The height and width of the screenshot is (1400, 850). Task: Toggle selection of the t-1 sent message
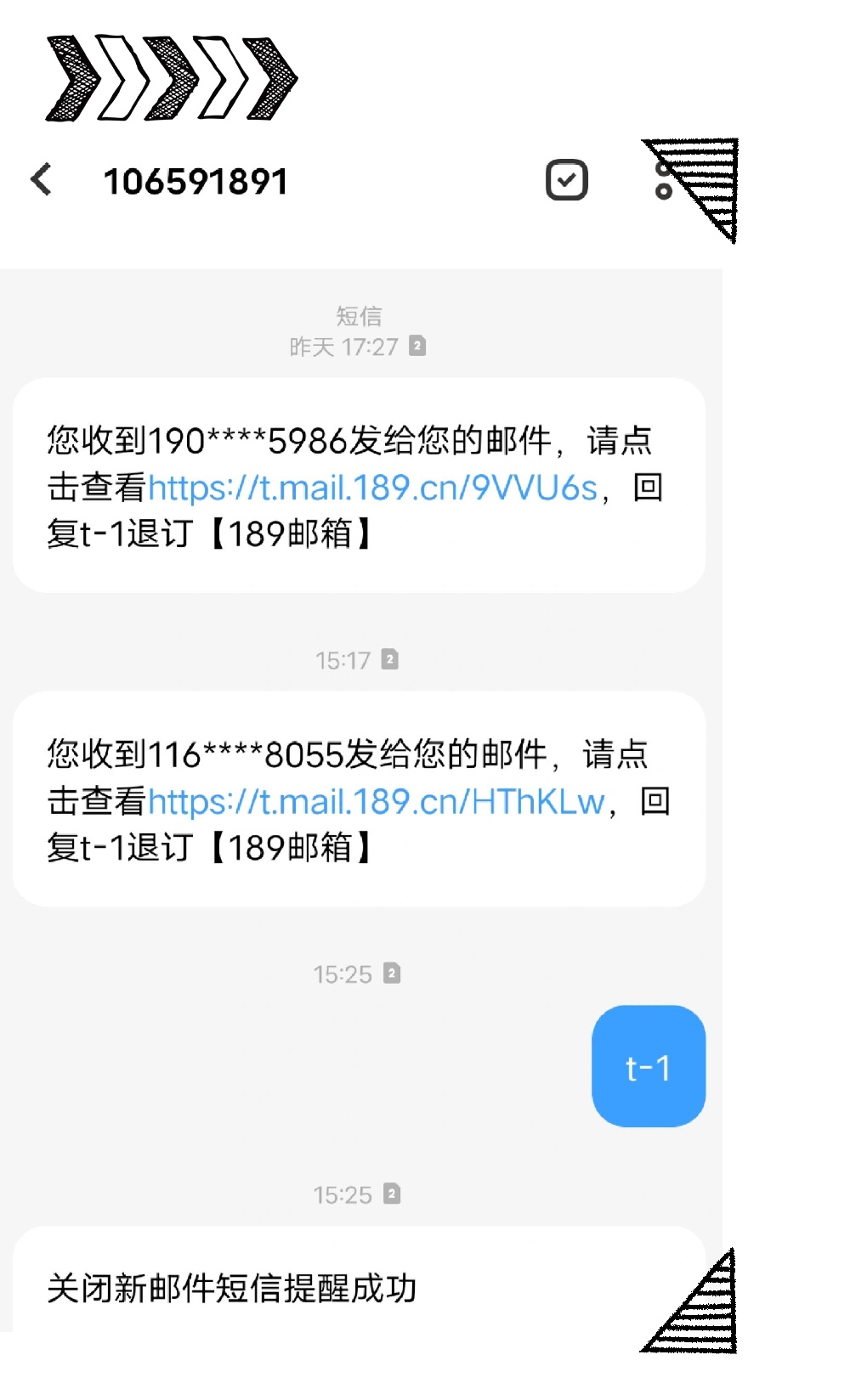[x=648, y=1065]
